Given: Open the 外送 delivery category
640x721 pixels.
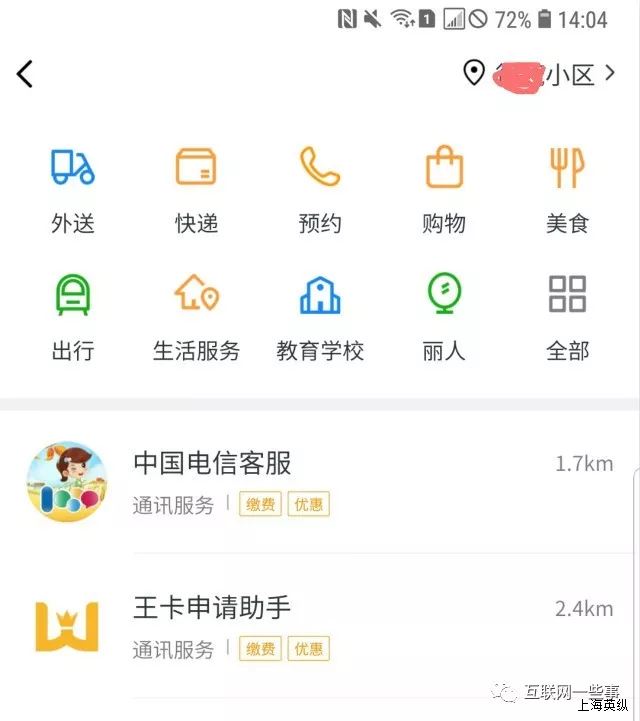Looking at the screenshot, I should (73, 189).
